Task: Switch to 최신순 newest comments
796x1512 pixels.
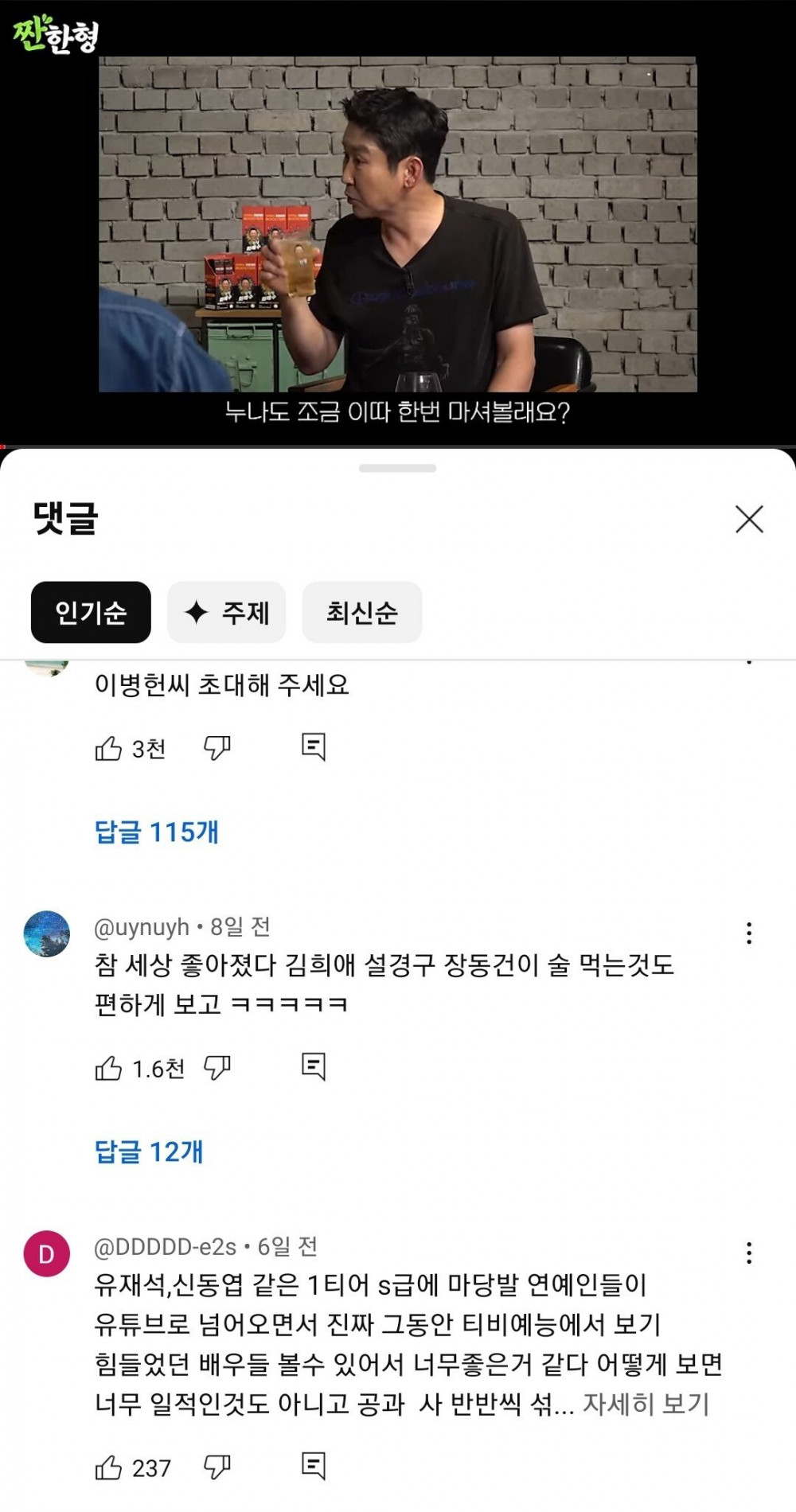Action: (x=362, y=612)
